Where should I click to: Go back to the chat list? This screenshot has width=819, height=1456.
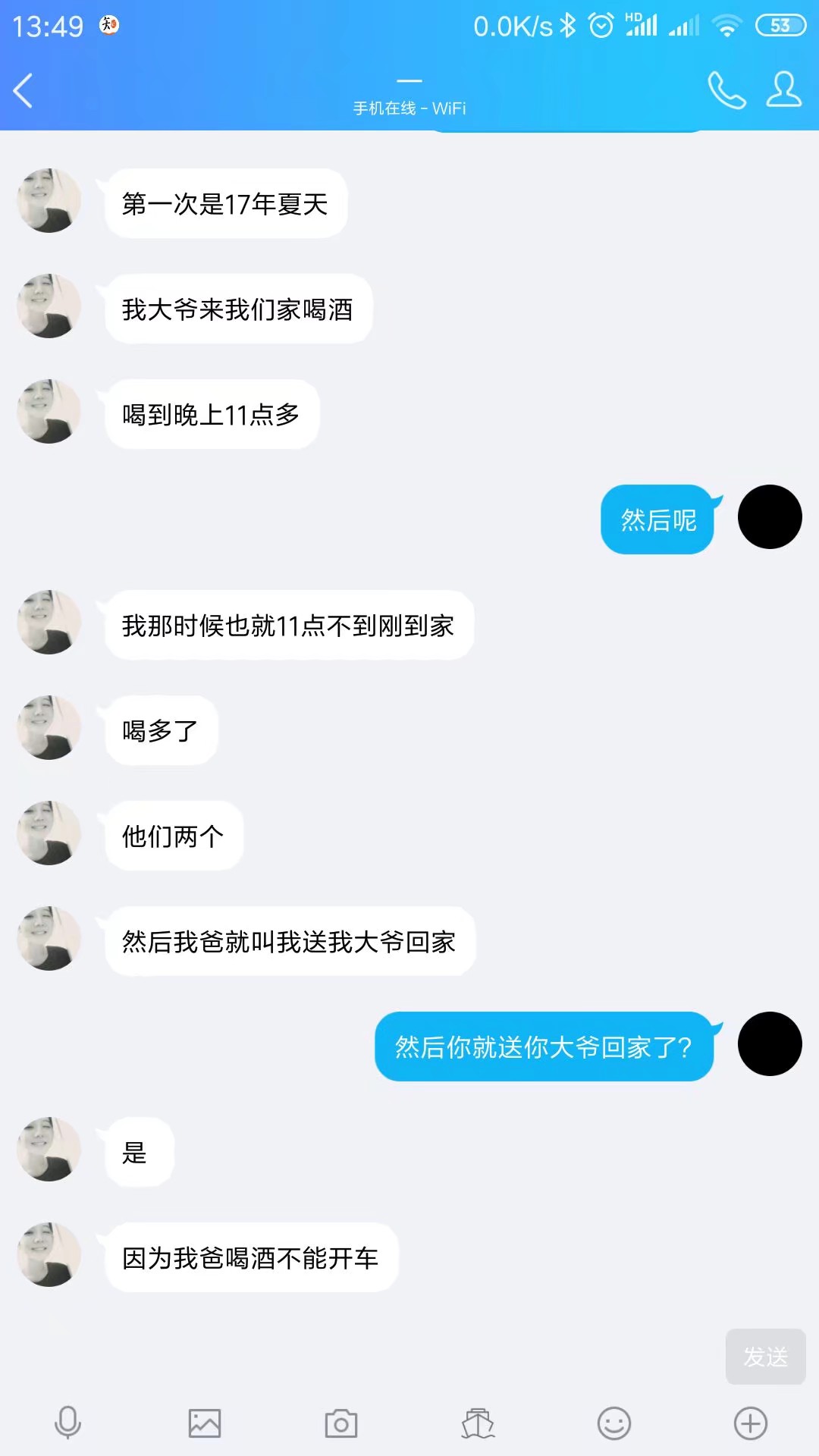[x=24, y=91]
